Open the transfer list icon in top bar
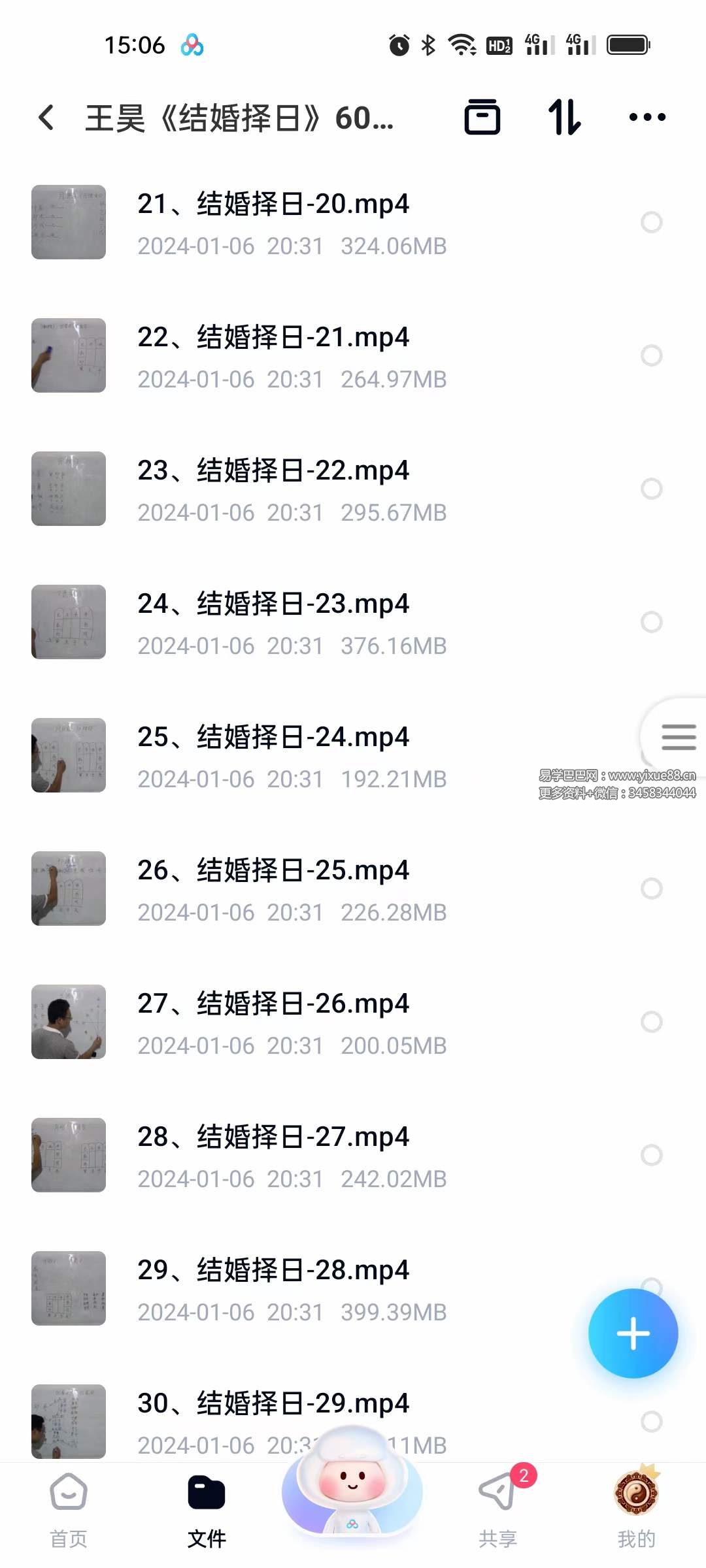Screen dimensions: 706x1568 (x=482, y=118)
